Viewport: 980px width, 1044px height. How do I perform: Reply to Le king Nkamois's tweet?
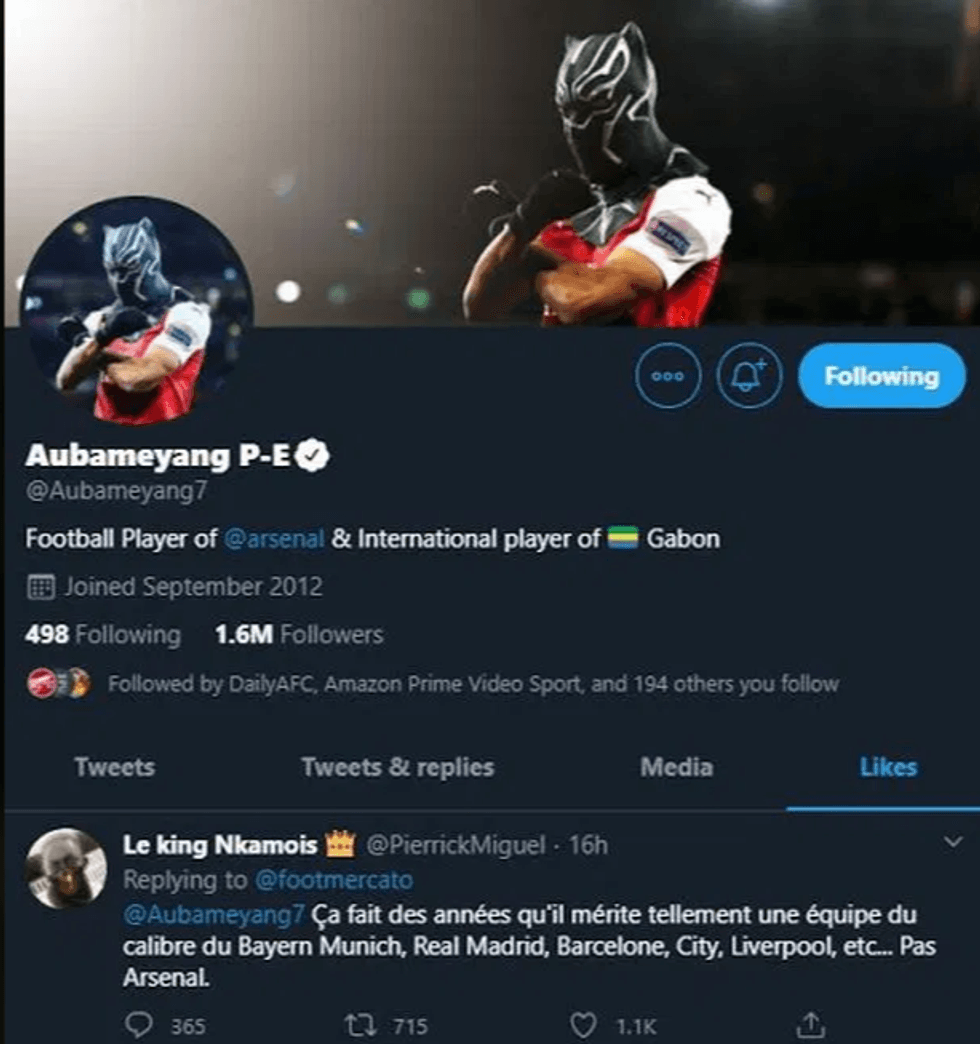(141, 1025)
